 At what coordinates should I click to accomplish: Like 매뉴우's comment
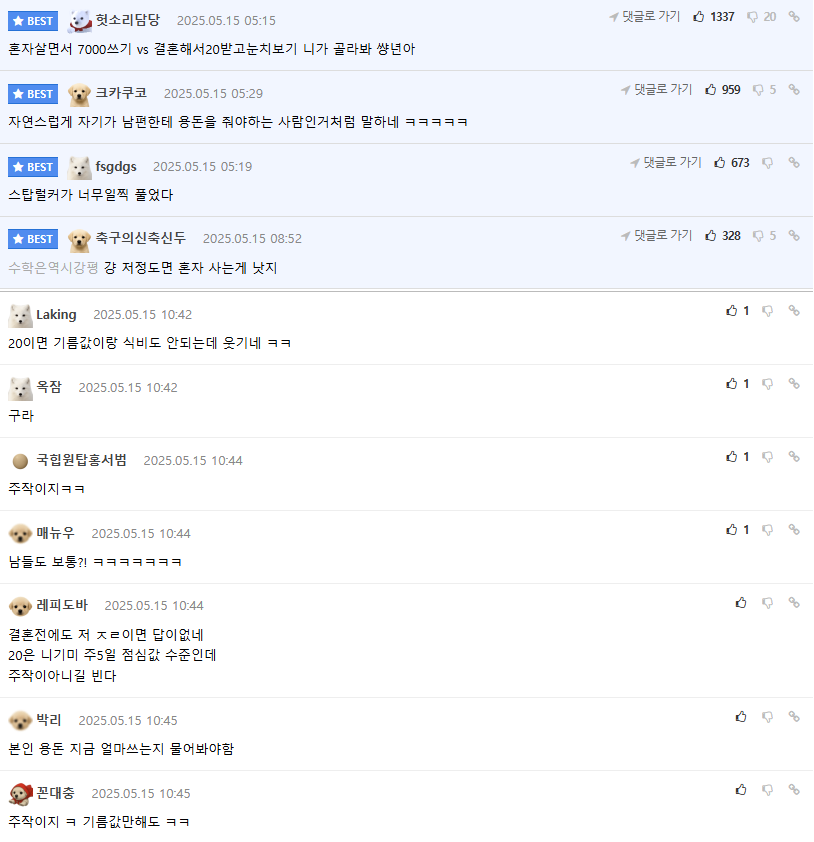coord(731,530)
